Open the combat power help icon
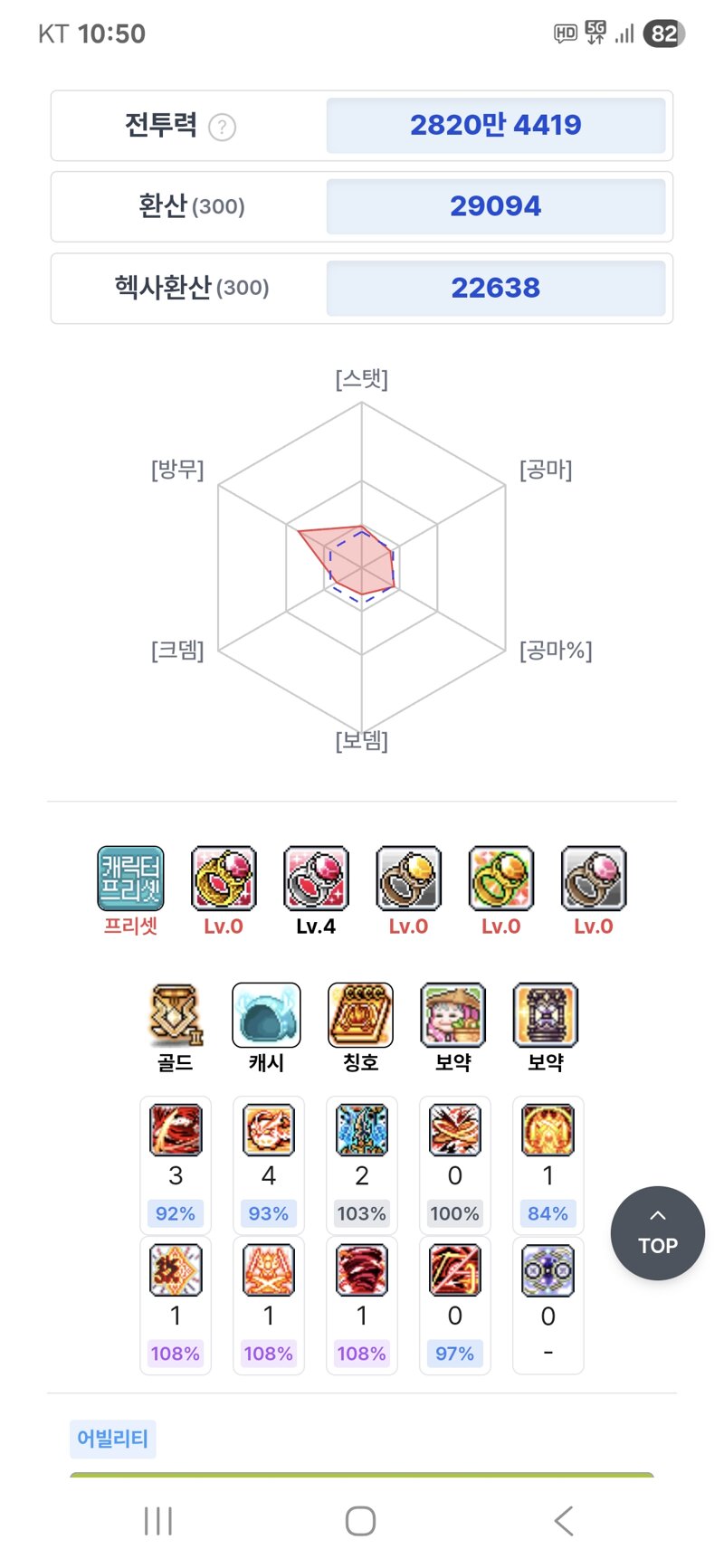The image size is (724, 1568). 222,127
